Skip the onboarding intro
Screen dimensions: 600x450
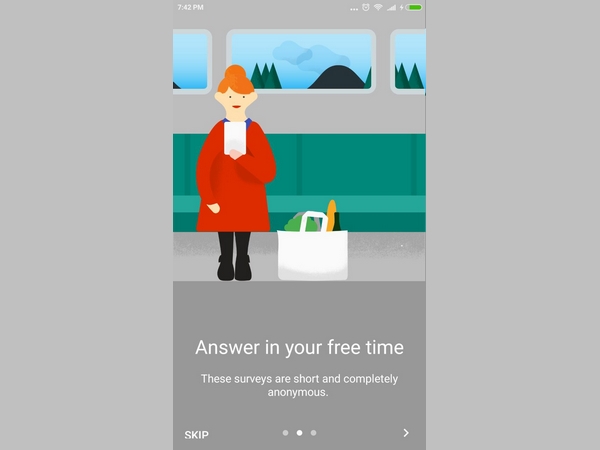[x=197, y=434]
